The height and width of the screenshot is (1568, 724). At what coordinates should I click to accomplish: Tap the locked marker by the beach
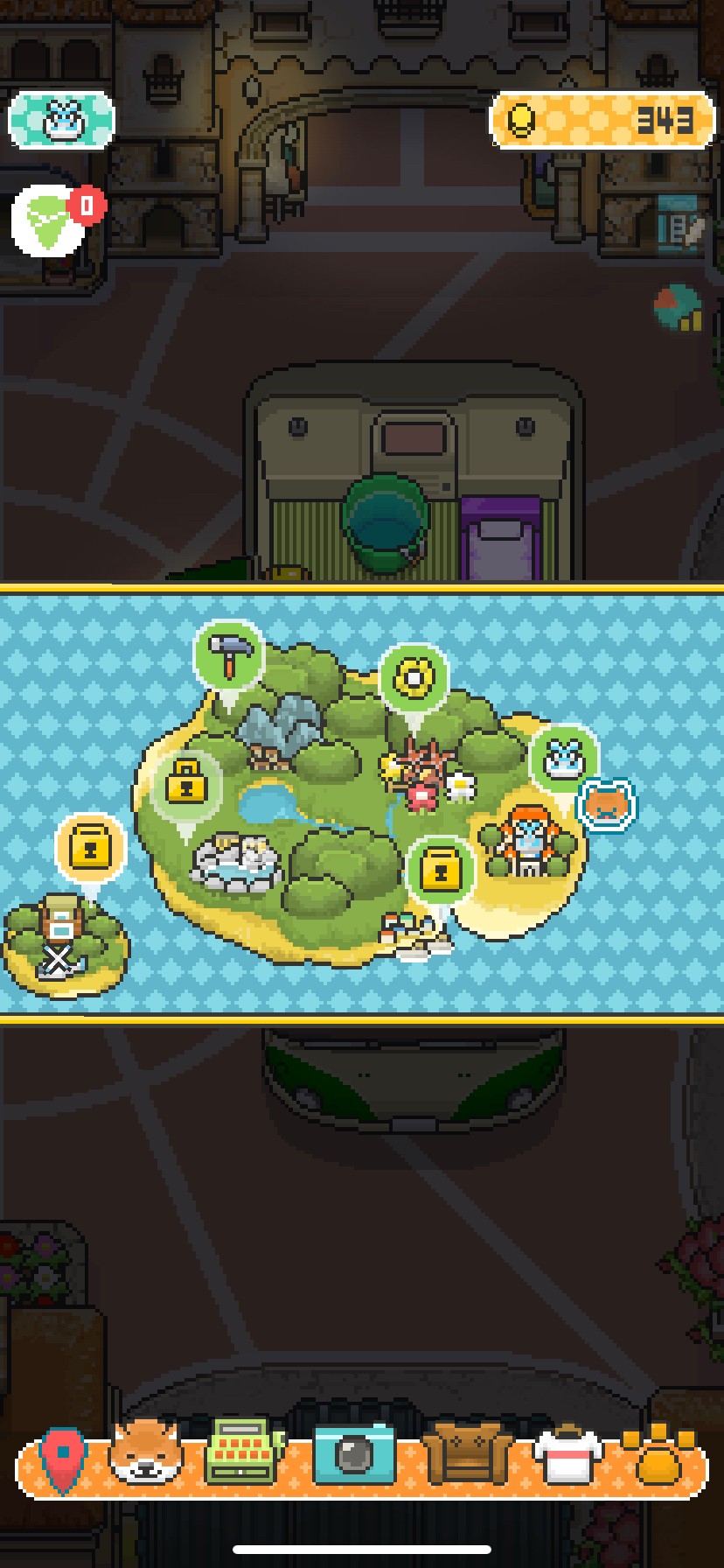[440, 871]
